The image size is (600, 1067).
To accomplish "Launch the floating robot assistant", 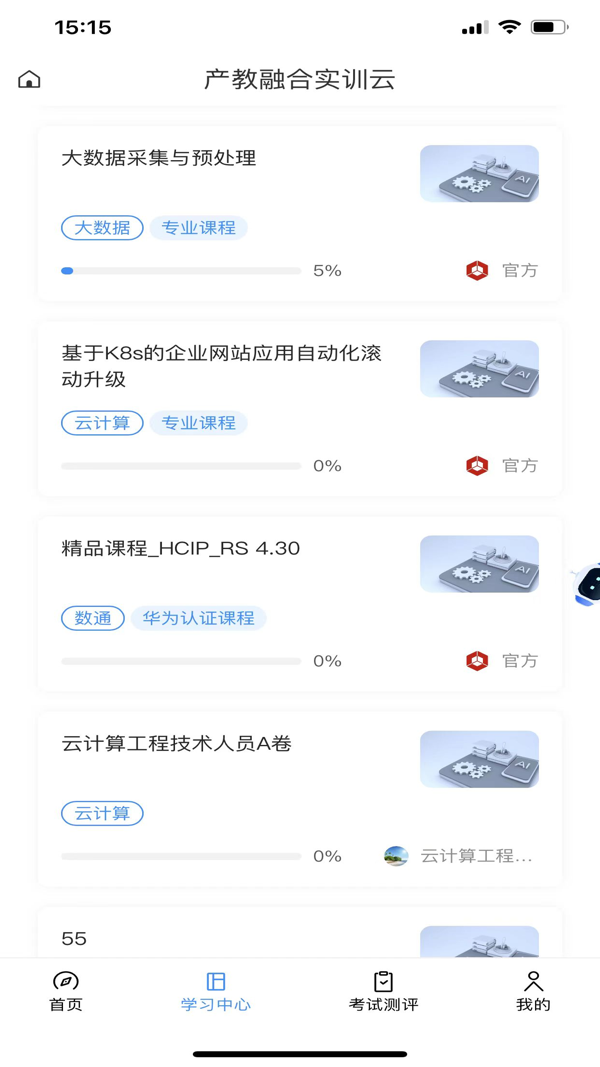I will (x=588, y=586).
